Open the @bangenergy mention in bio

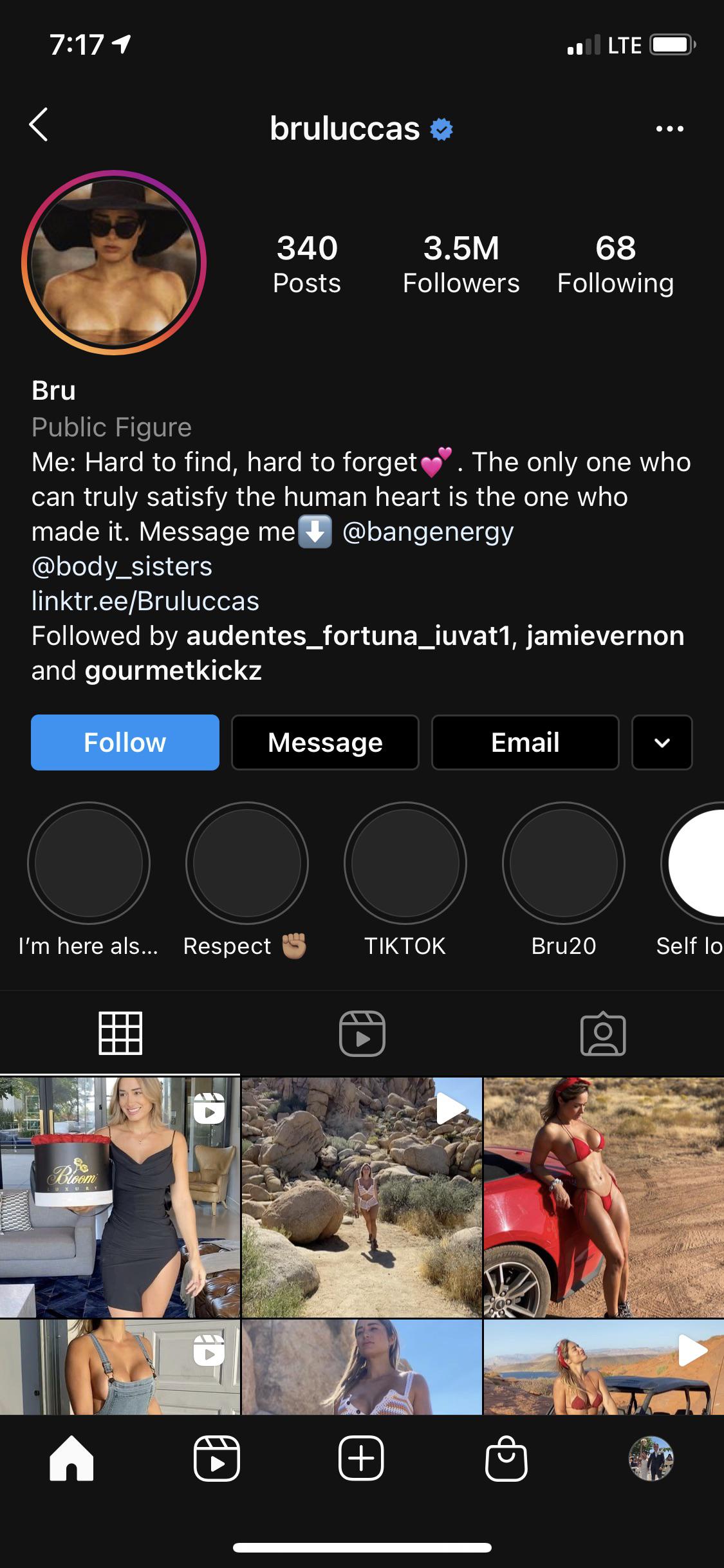[428, 532]
